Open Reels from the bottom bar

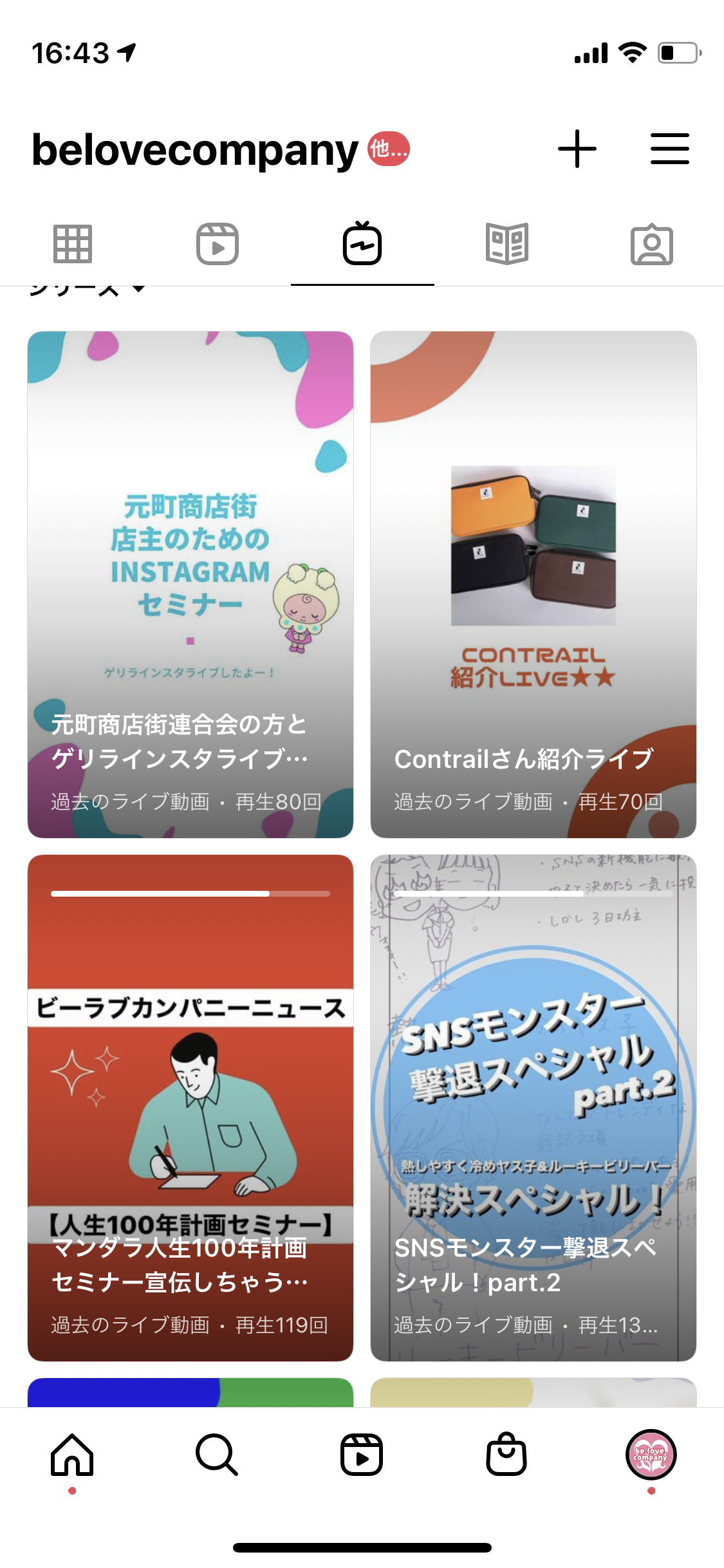click(362, 1455)
